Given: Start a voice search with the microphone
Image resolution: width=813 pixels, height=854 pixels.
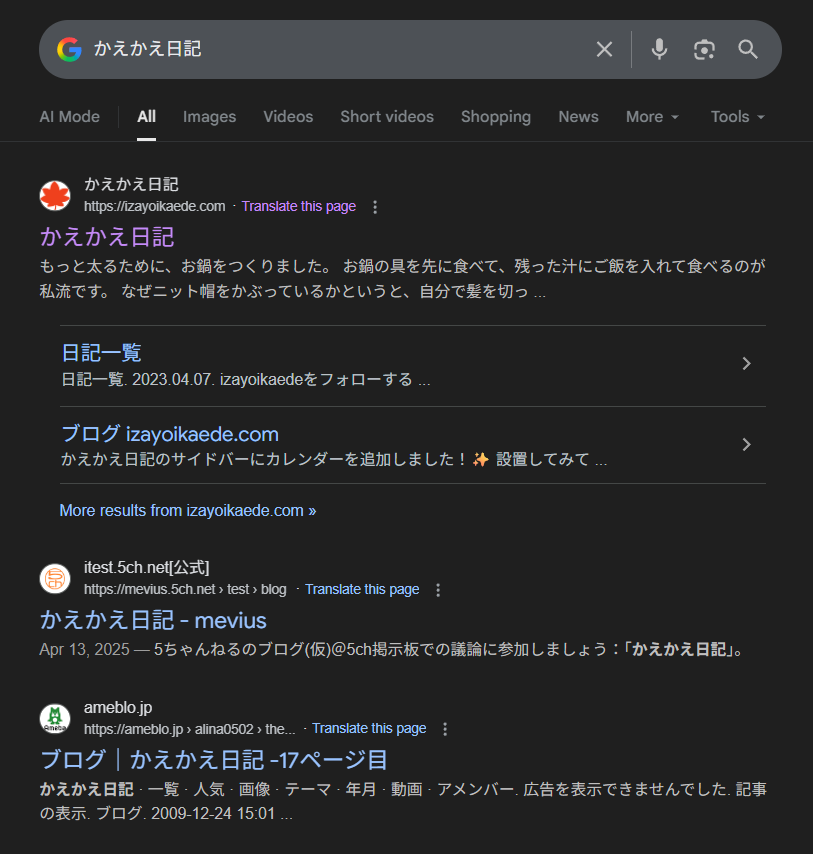Looking at the screenshot, I should (x=659, y=49).
